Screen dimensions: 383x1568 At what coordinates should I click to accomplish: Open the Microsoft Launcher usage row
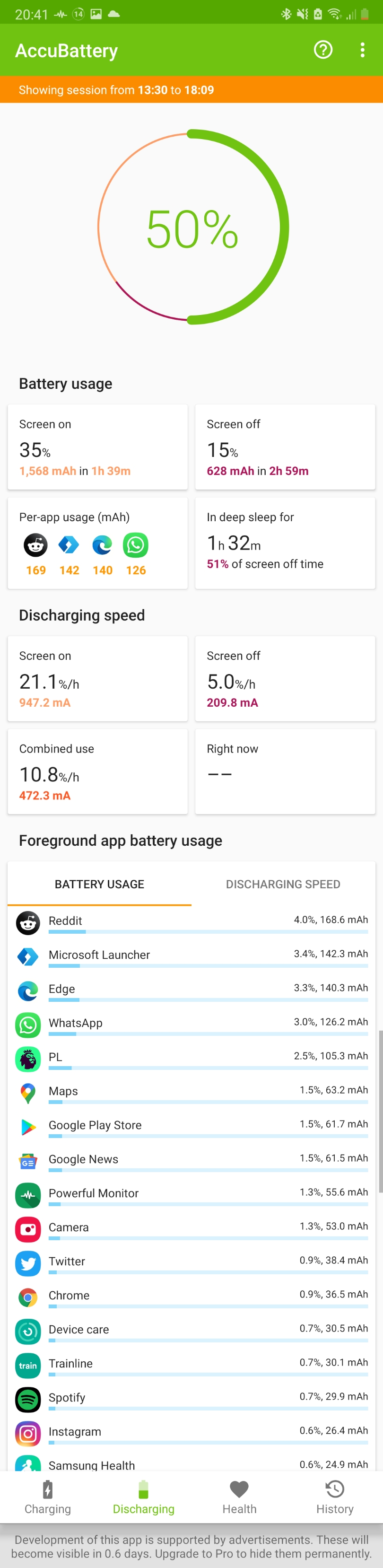191,957
